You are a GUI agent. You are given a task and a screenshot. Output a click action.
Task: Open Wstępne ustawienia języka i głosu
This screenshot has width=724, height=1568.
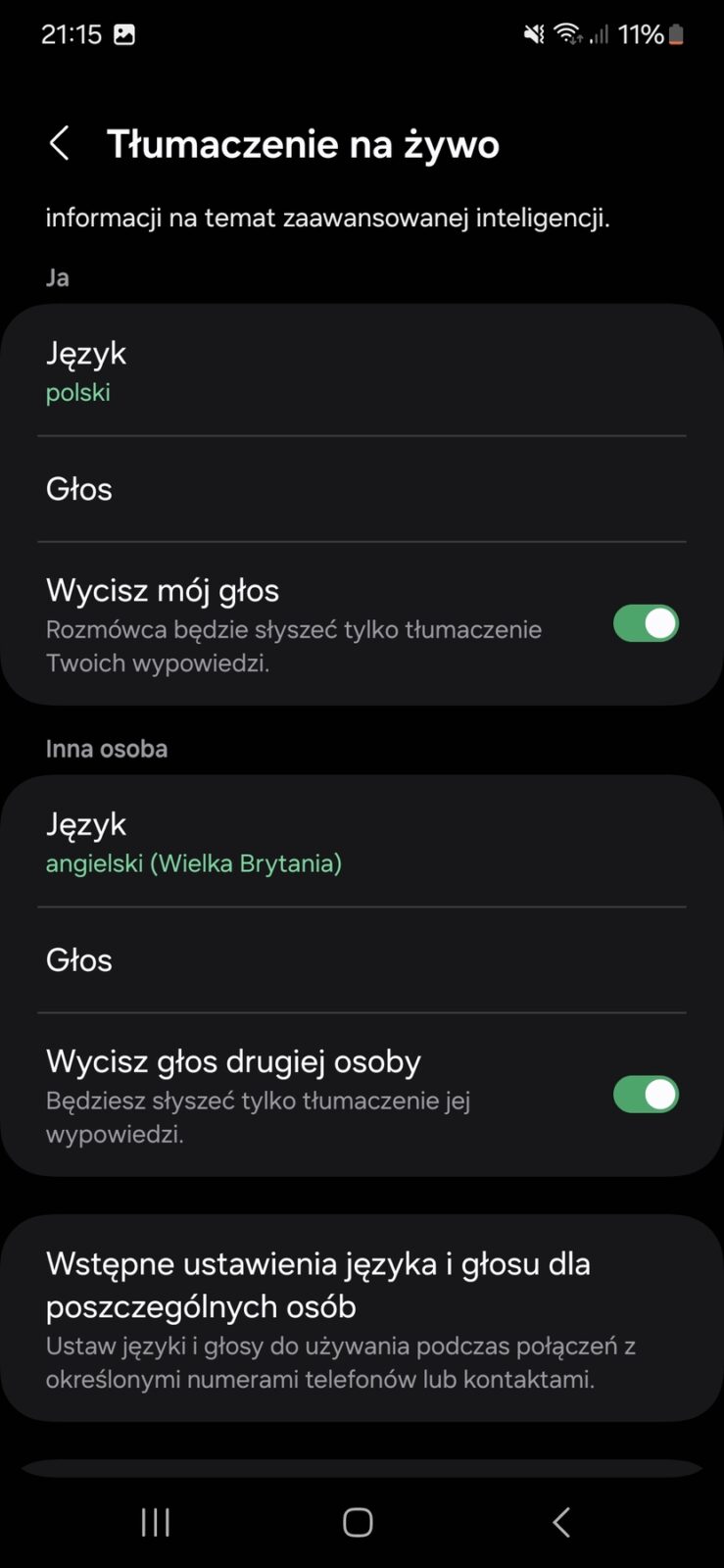coord(361,1318)
